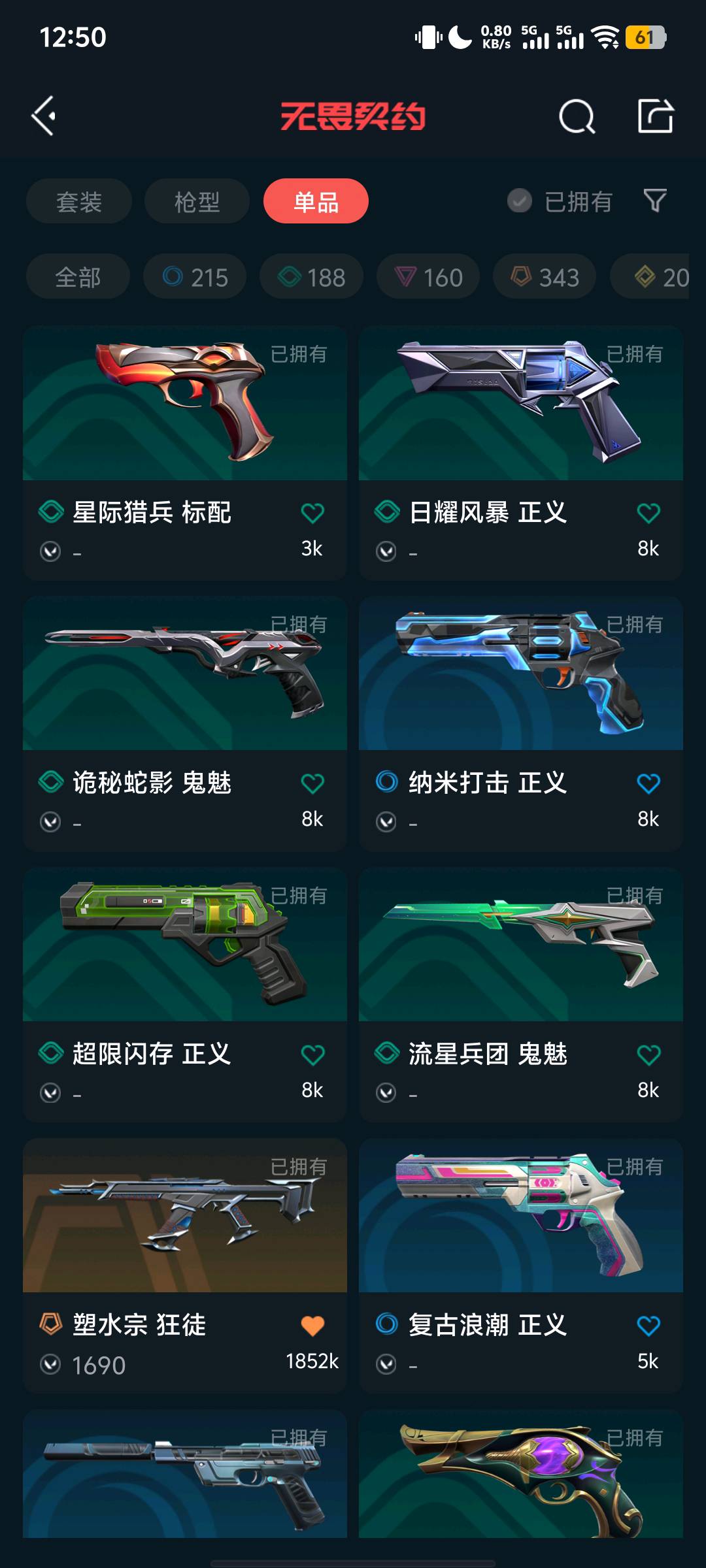Open the funnel filter icon
Screen dimensions: 706x1568
655,201
